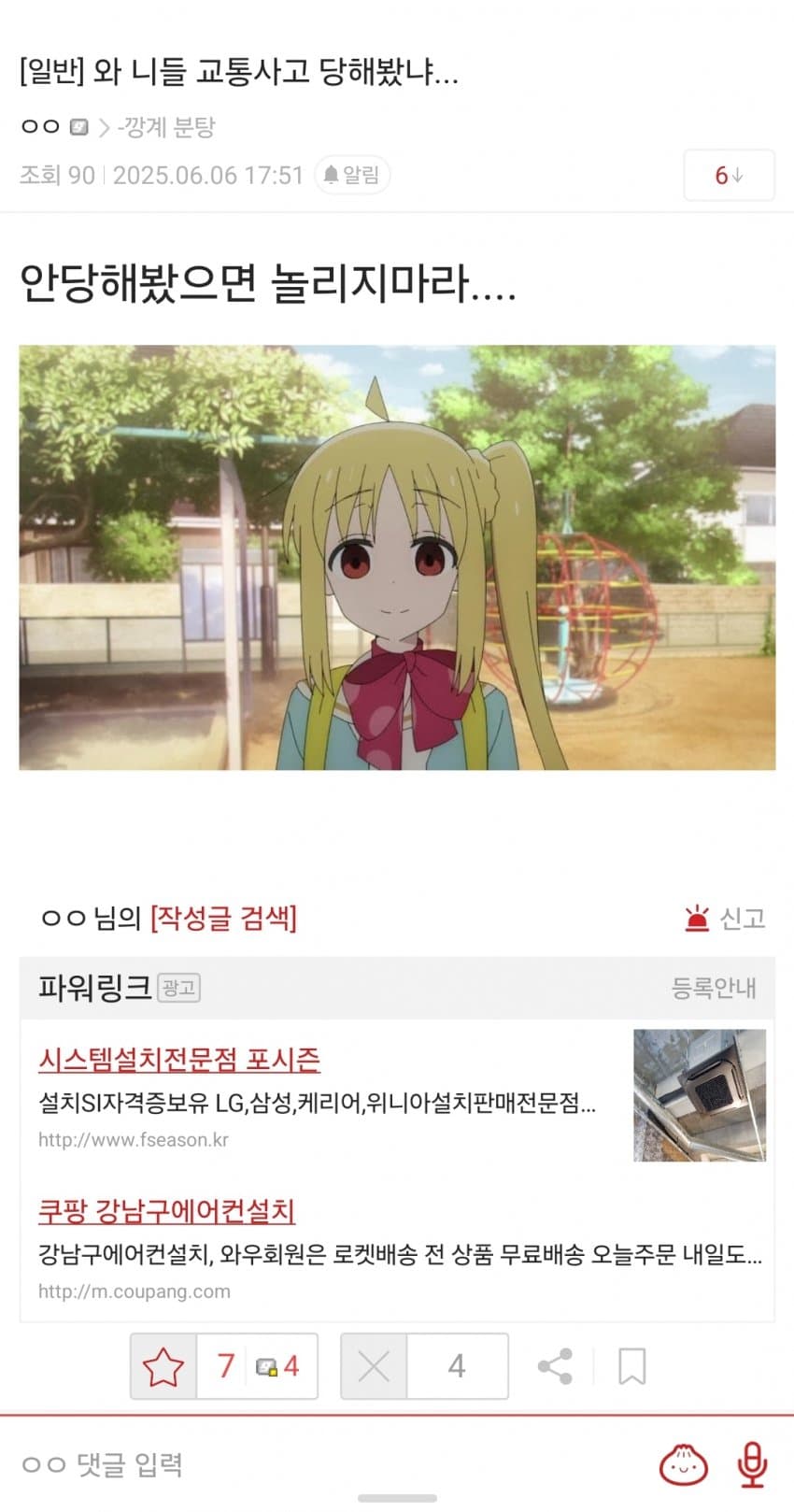Share this post

click(x=555, y=1366)
